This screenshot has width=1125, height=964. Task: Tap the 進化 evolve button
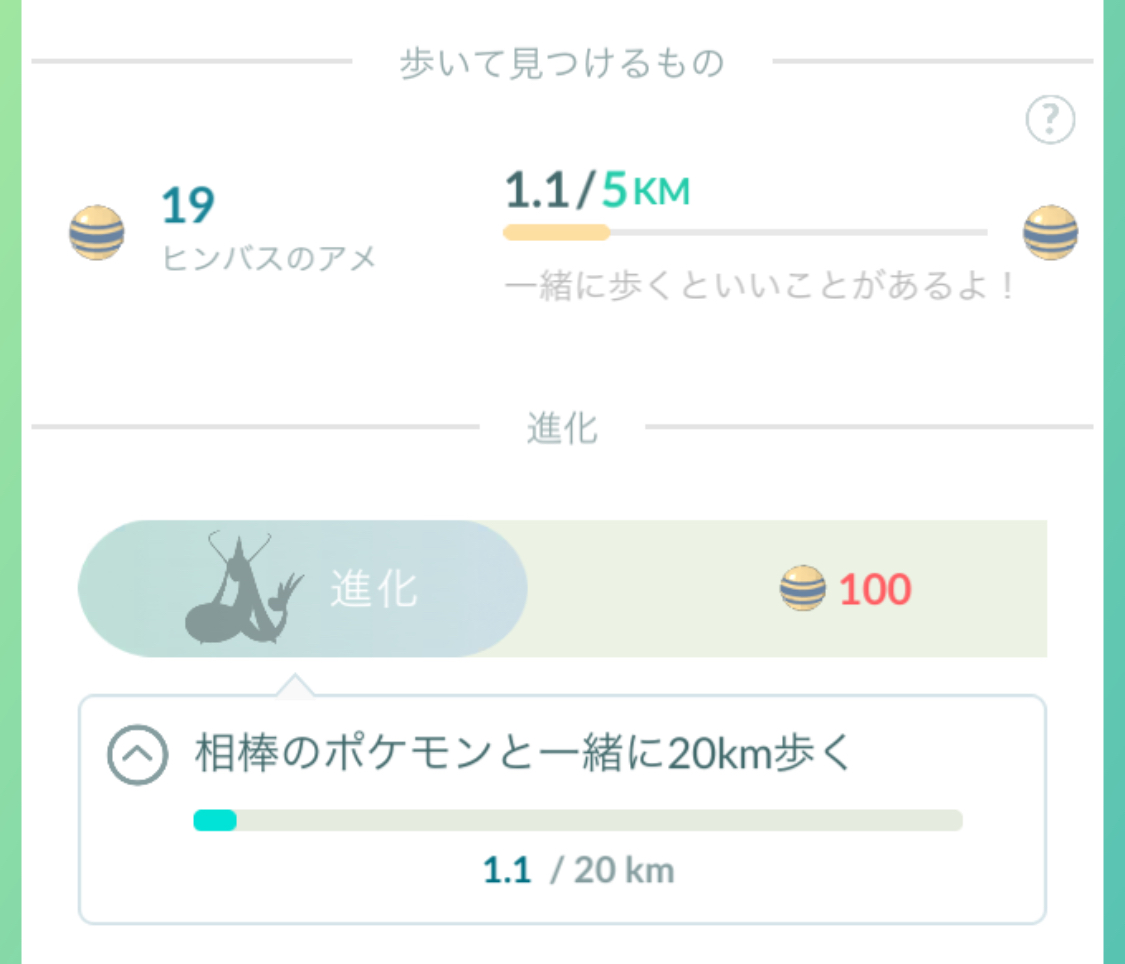pyautogui.click(x=302, y=589)
